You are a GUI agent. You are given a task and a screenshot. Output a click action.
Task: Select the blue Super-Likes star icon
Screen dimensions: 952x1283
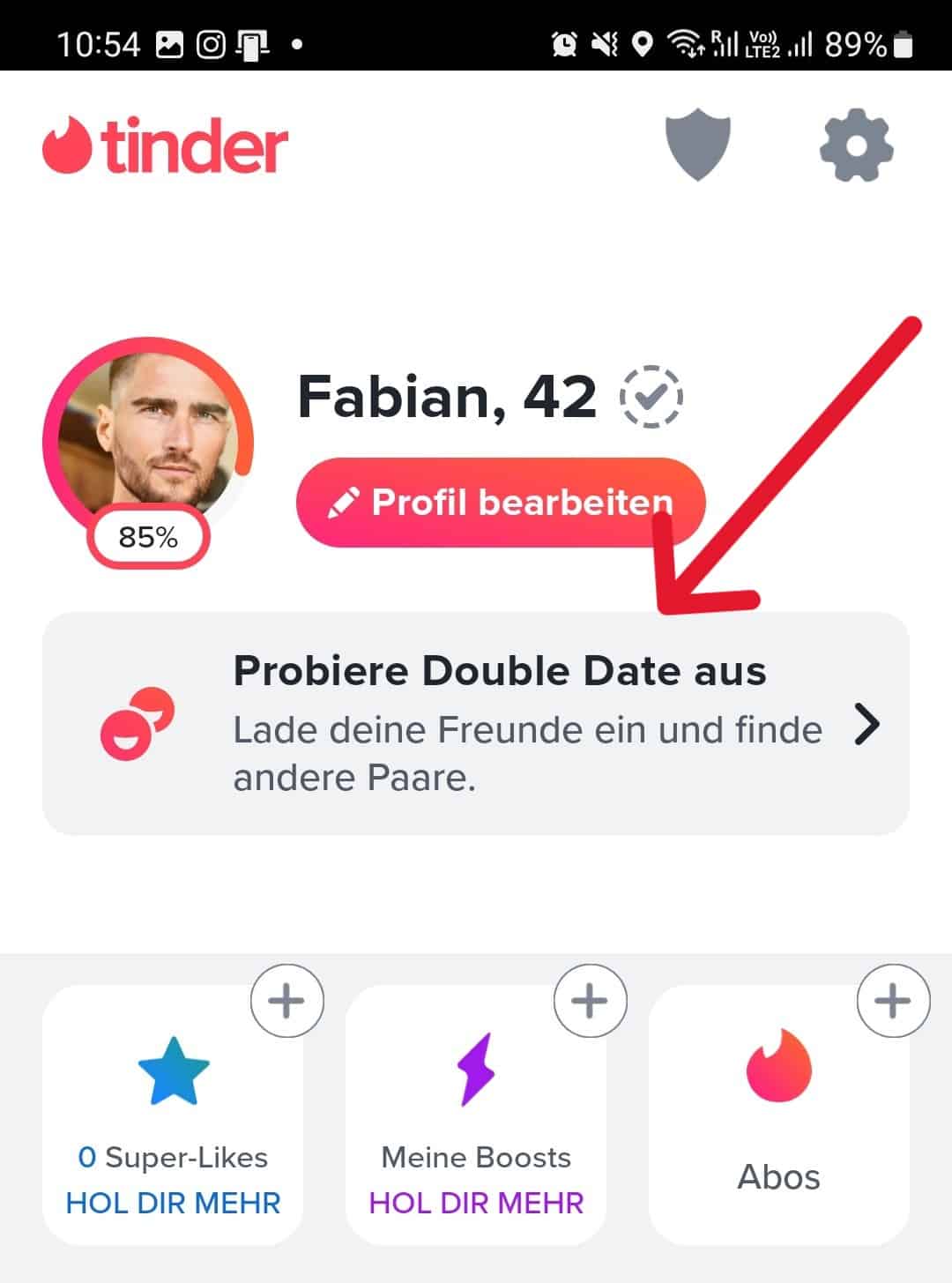[x=173, y=1070]
